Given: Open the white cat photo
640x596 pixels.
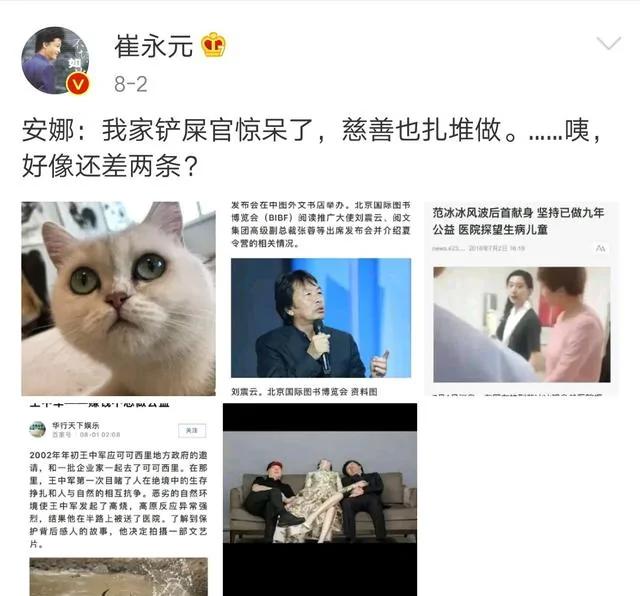Looking at the screenshot, I should pos(118,298).
